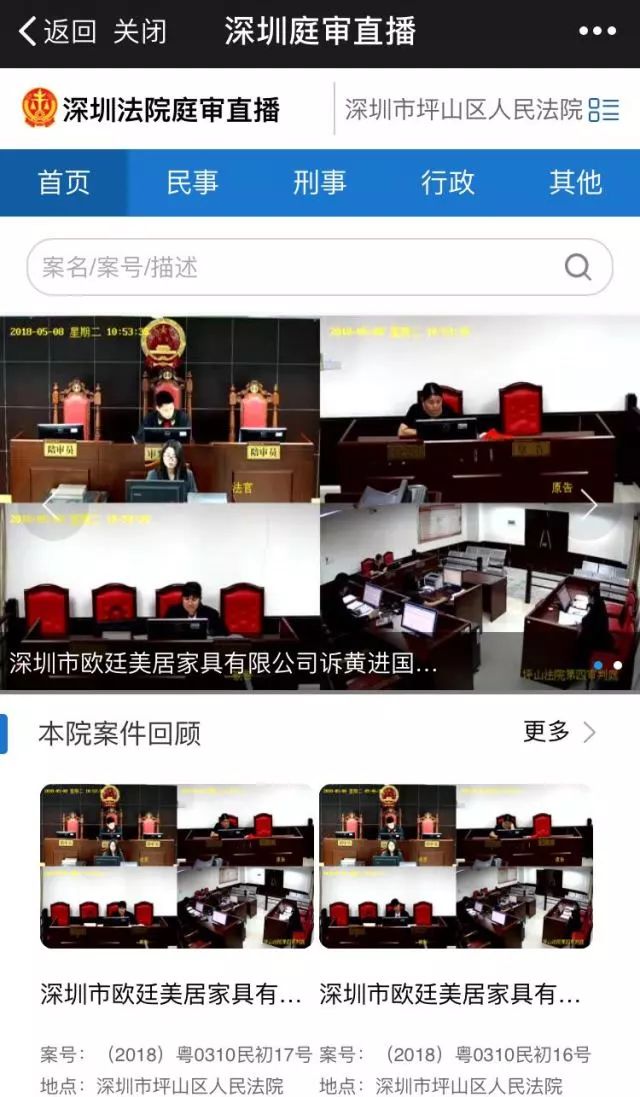Show the next banner slide
The height and width of the screenshot is (1097, 640).
point(590,506)
